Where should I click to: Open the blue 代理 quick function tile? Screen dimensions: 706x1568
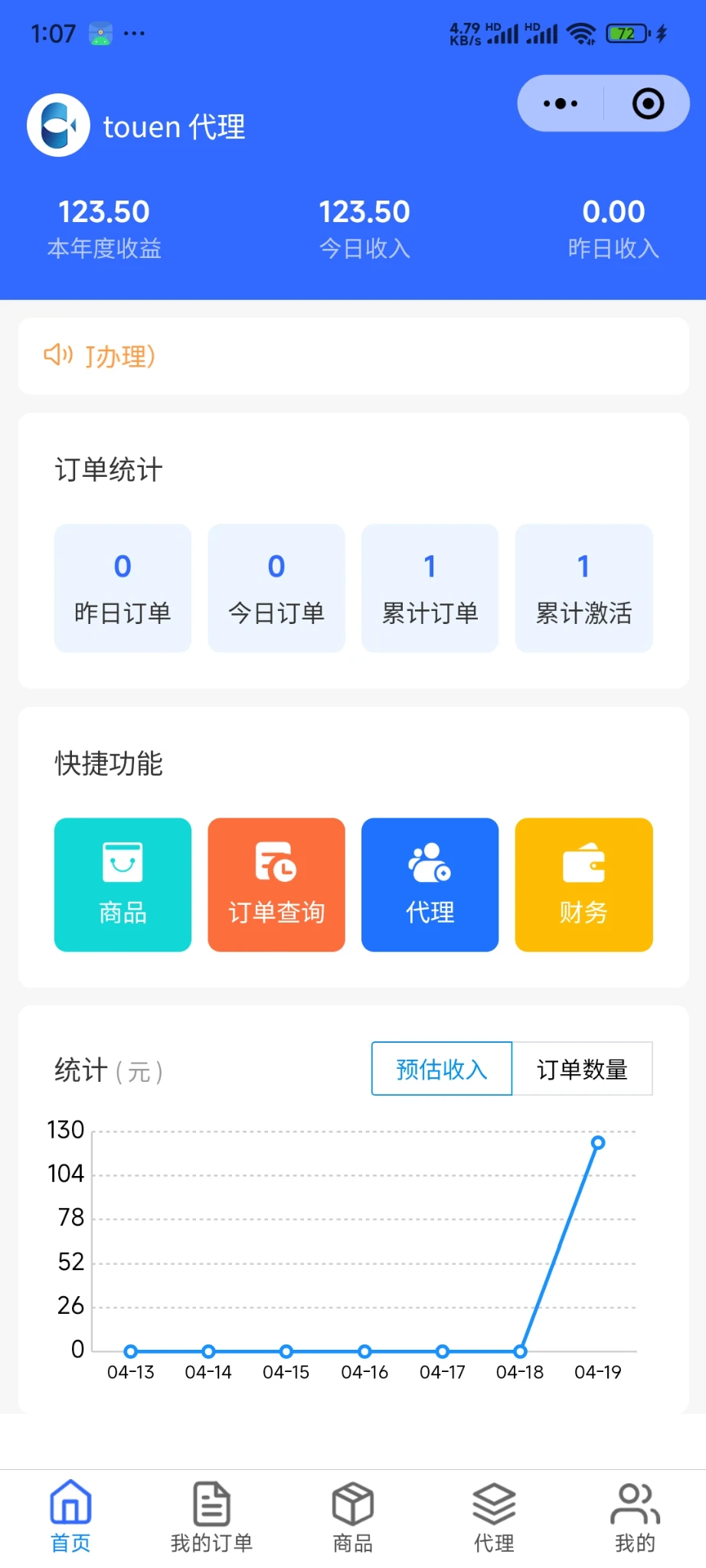click(x=430, y=884)
